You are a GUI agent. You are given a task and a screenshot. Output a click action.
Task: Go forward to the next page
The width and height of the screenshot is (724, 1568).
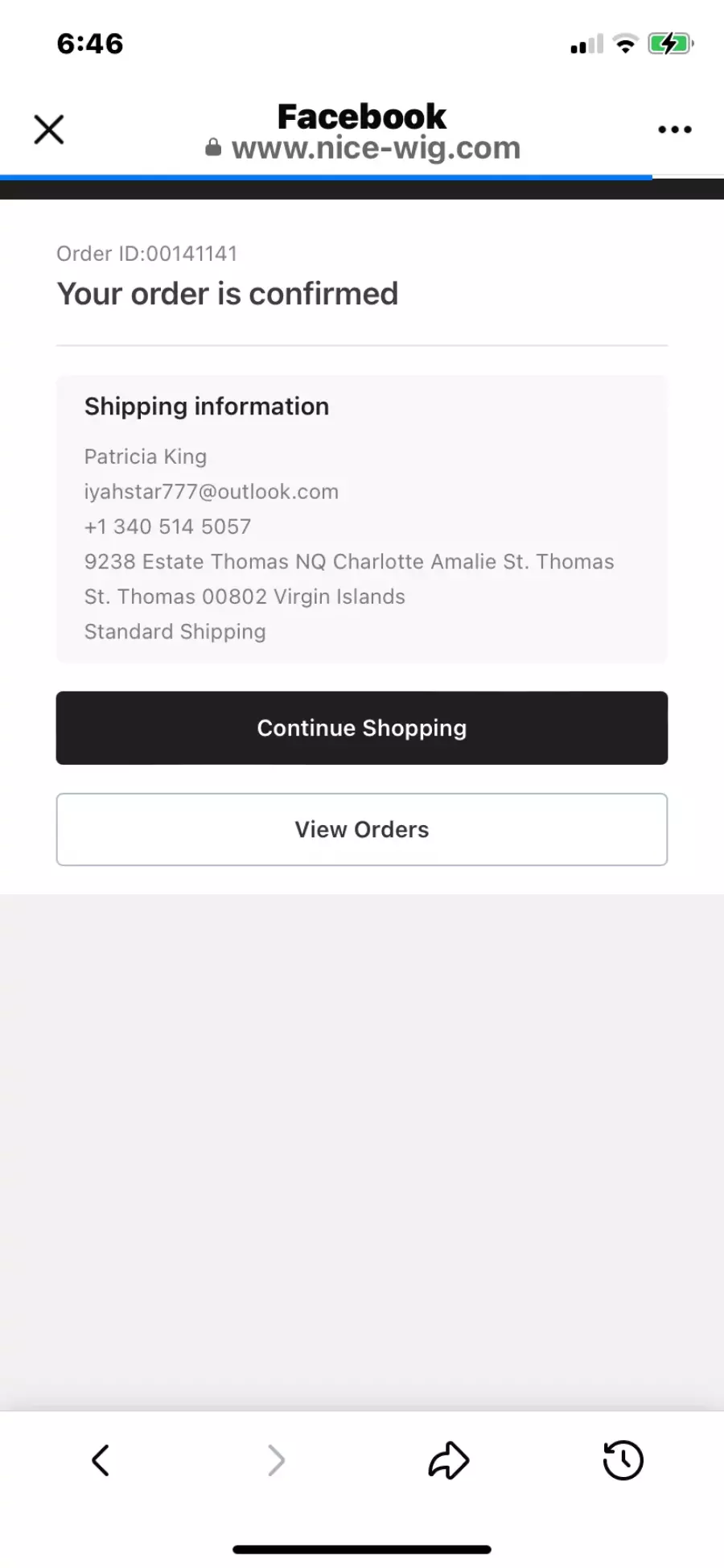275,1460
